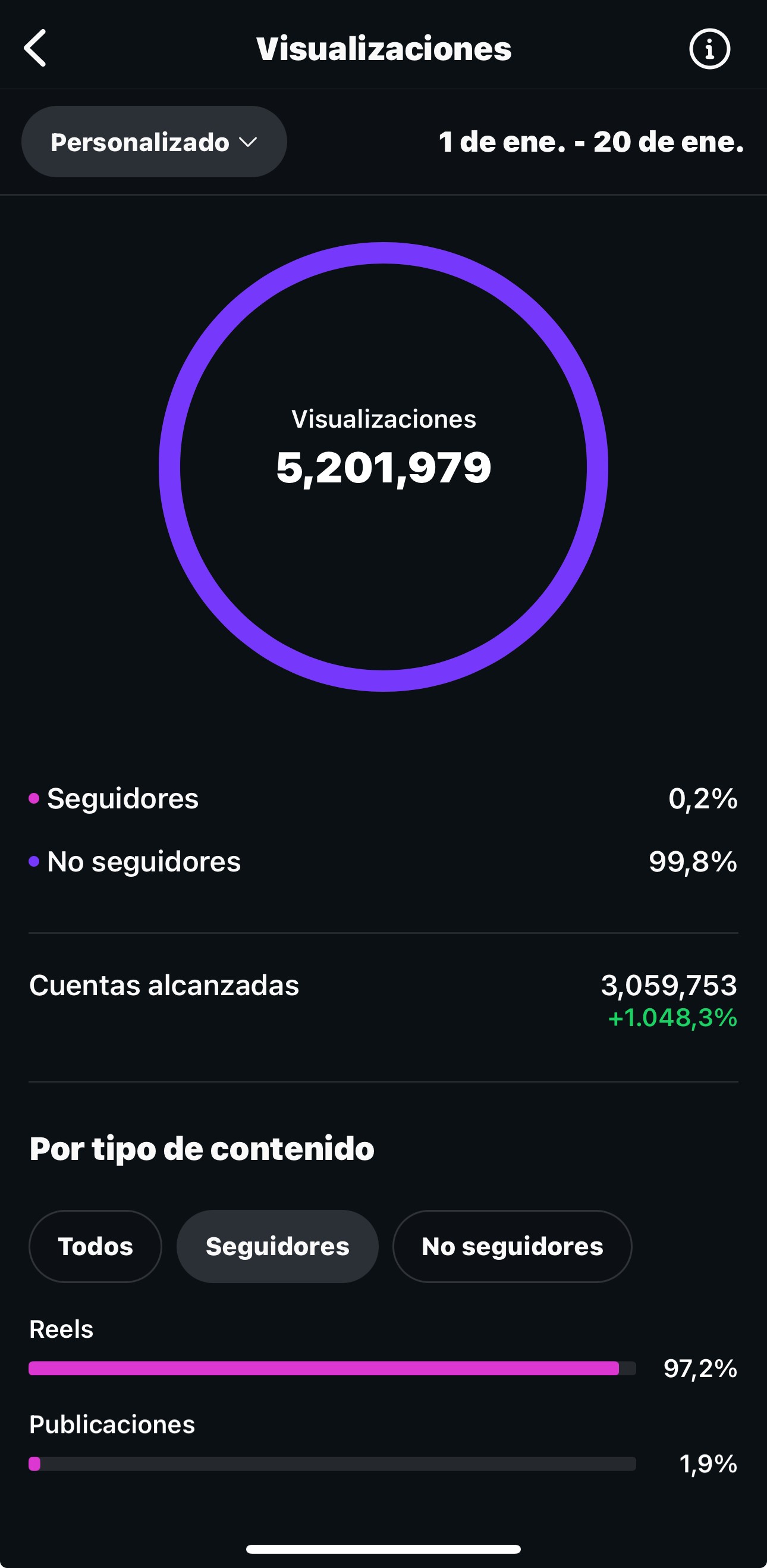Switch to the No seguidores filter

[512, 1246]
